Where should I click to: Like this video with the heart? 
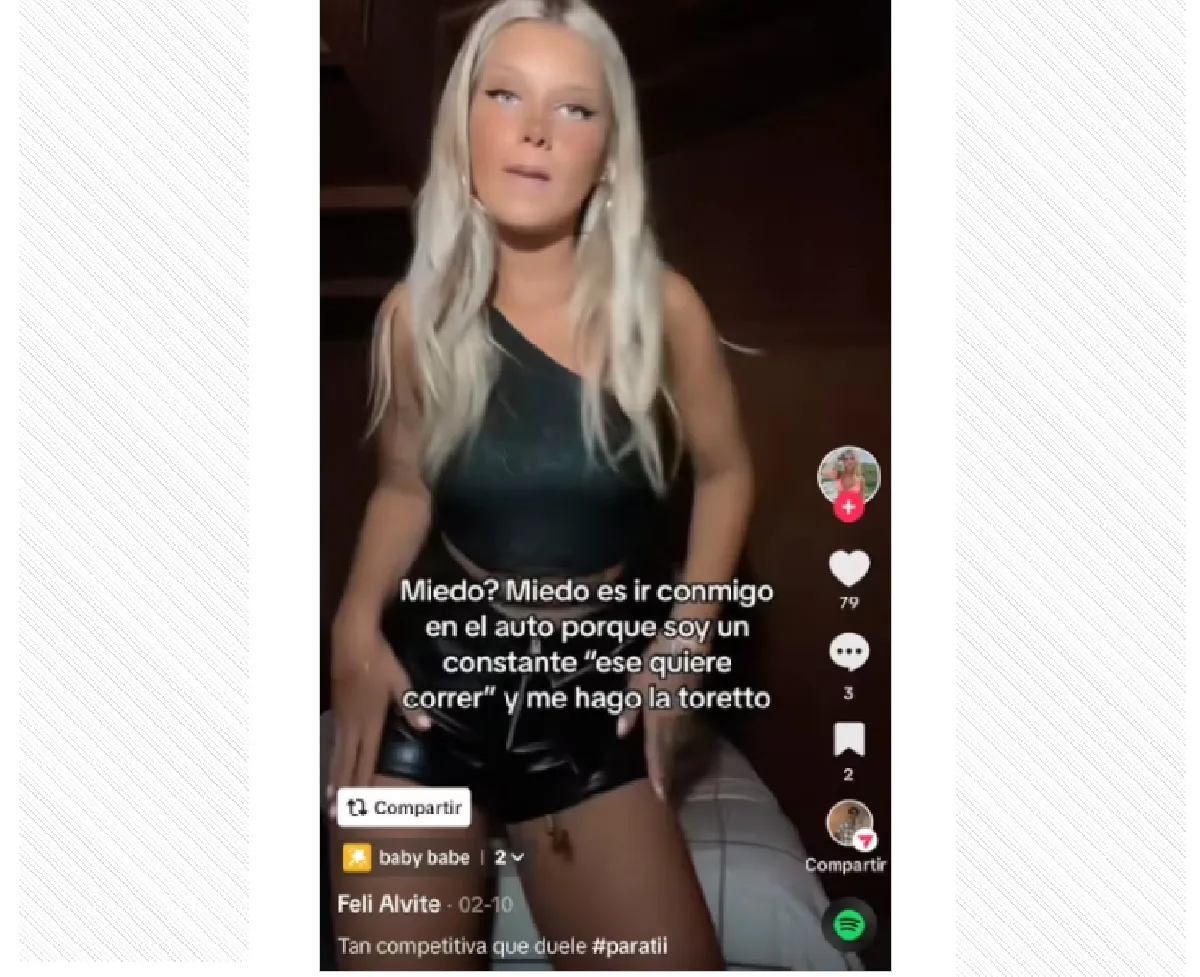click(848, 568)
